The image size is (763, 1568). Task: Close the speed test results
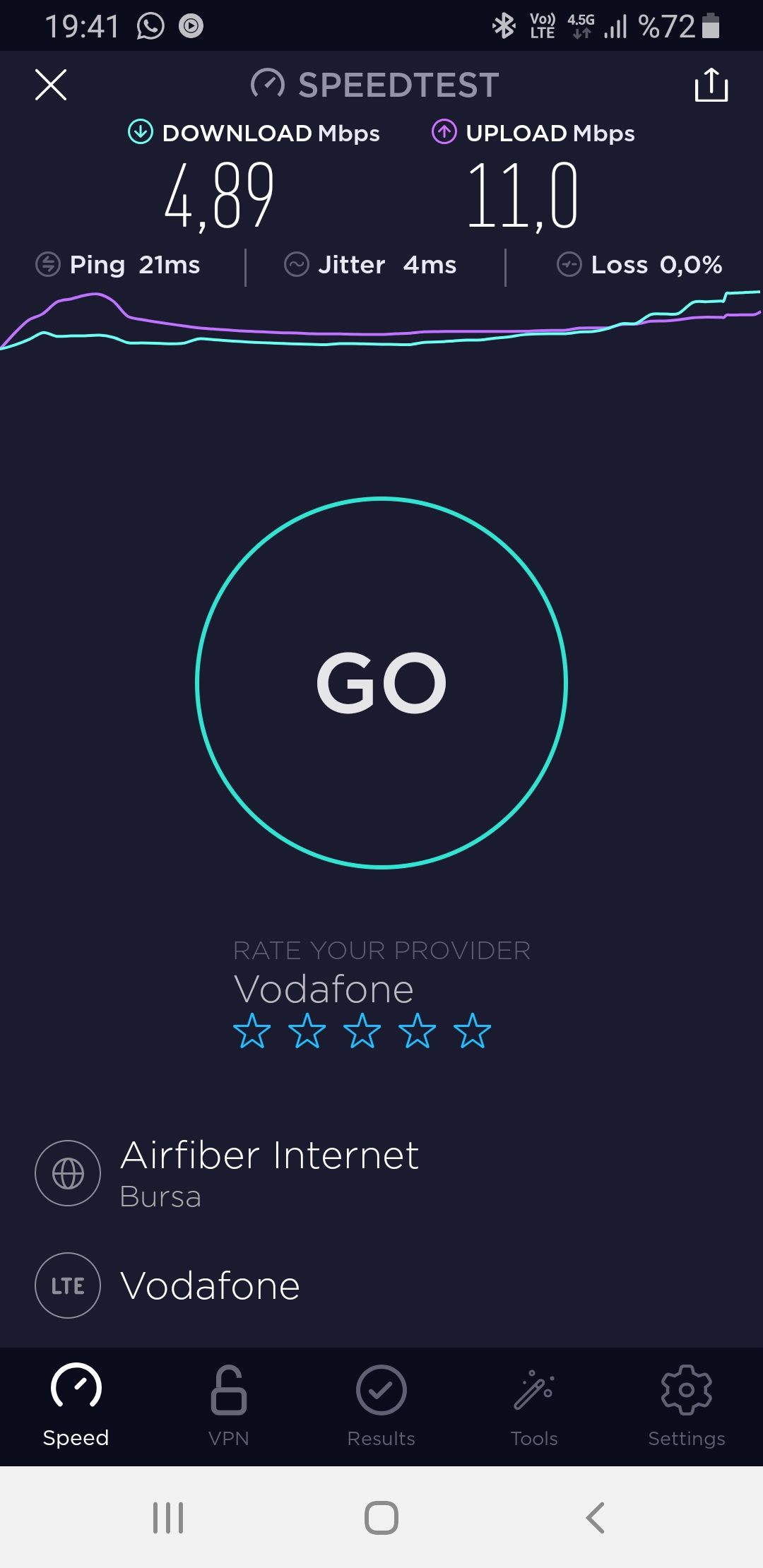click(51, 85)
